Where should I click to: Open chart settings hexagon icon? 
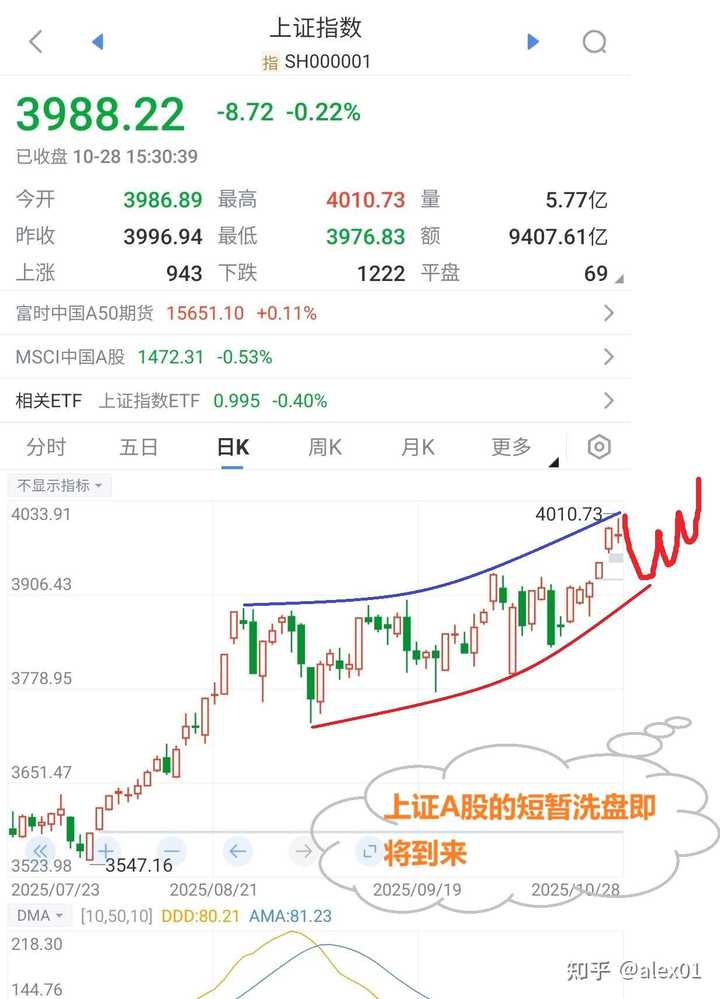coord(599,447)
